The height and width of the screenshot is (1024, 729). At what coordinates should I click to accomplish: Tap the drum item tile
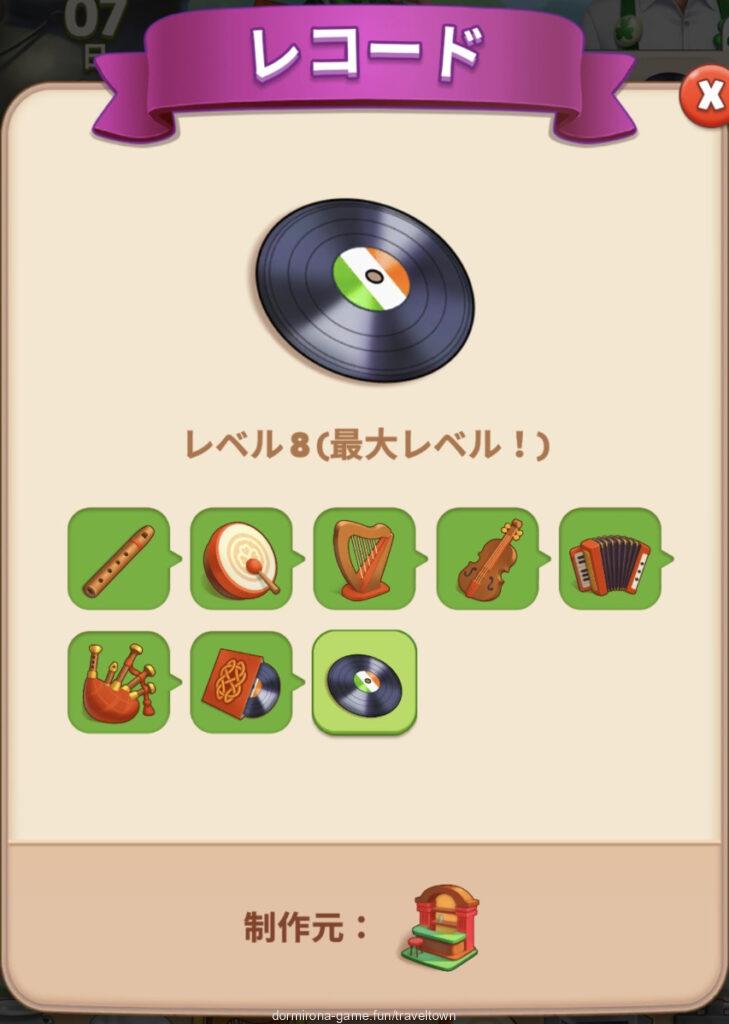coord(241,559)
